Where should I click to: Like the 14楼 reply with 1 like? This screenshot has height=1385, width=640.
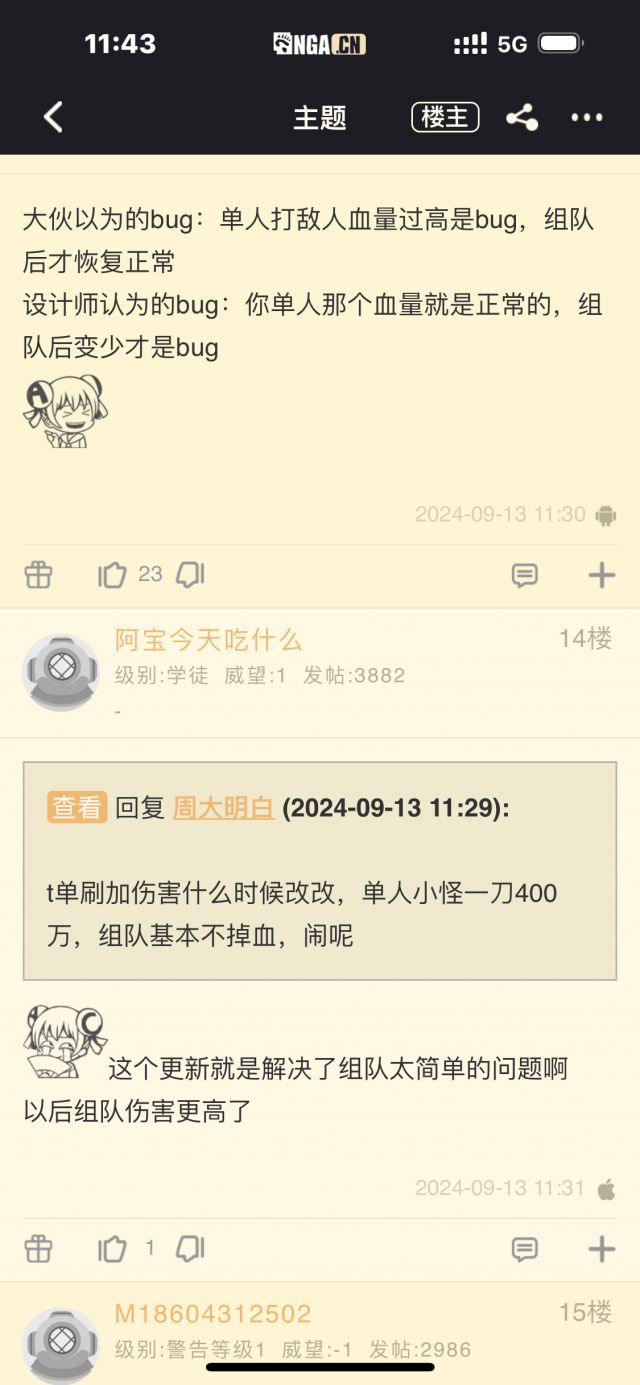coord(112,1249)
